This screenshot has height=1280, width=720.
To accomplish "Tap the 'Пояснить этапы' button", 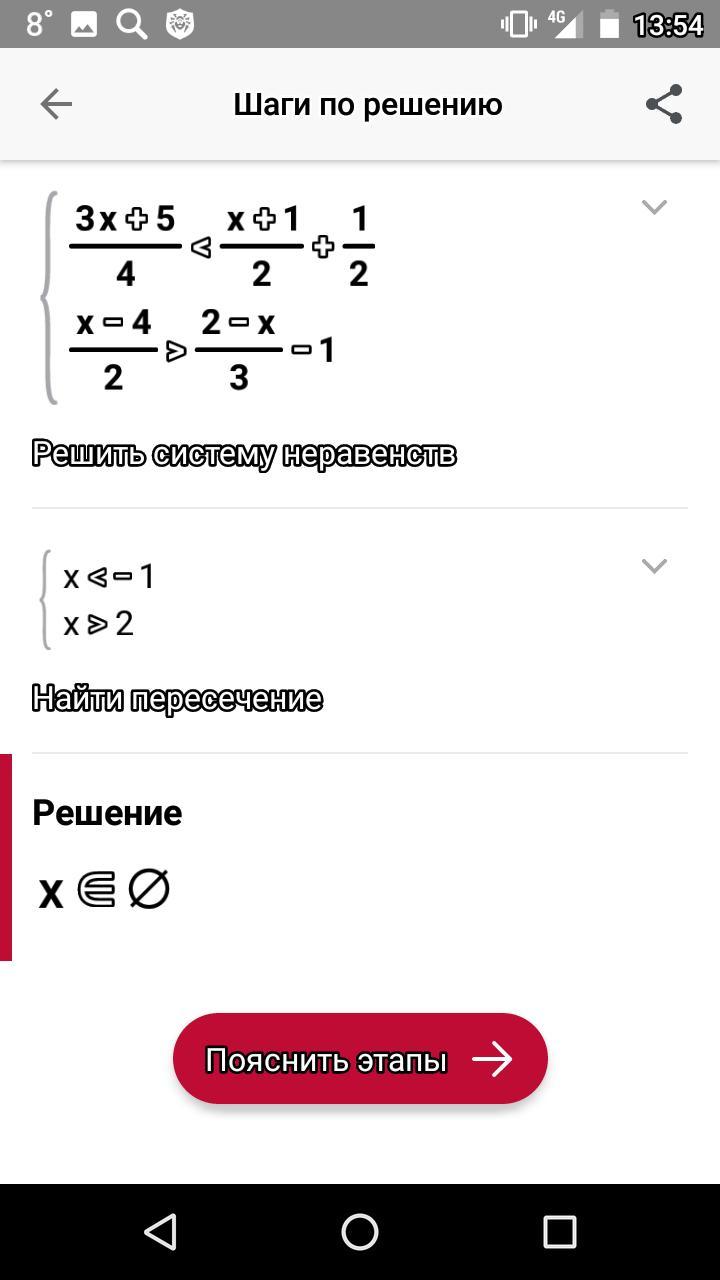I will pyautogui.click(x=360, y=1059).
